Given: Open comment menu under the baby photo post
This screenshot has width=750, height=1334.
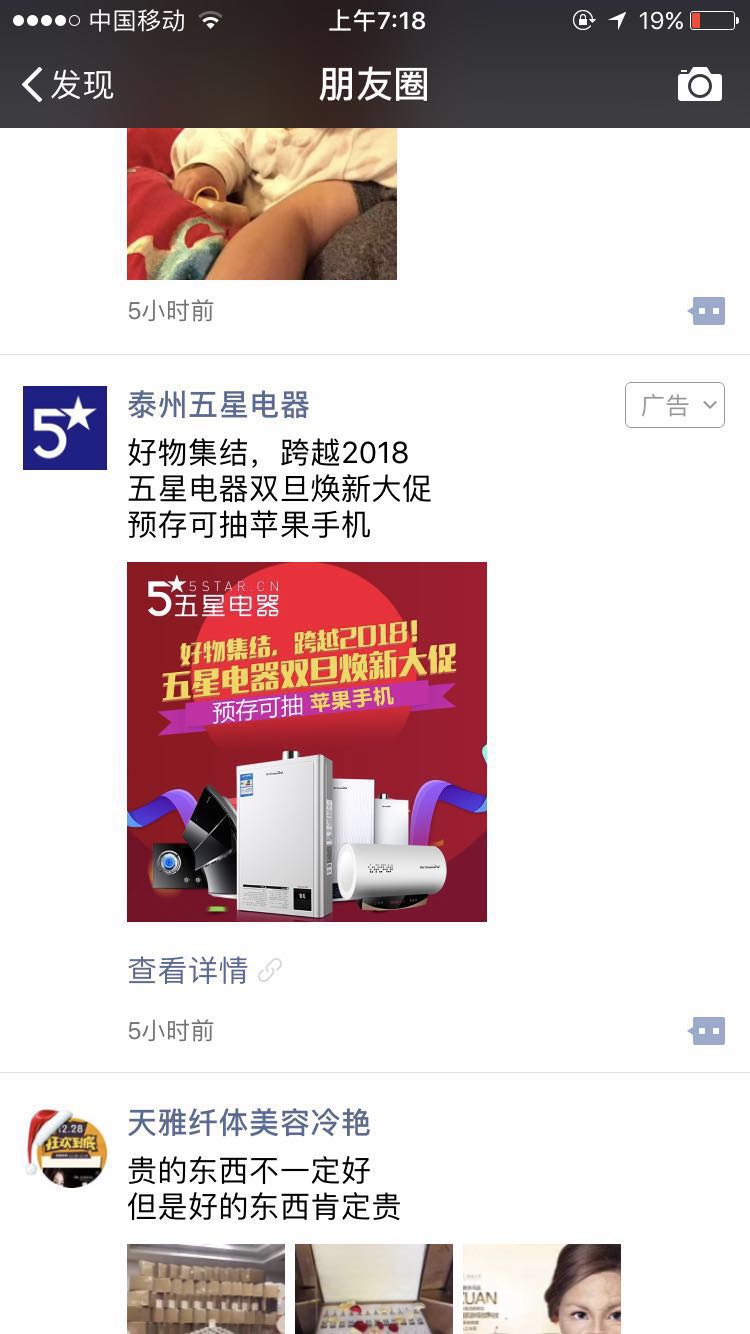Looking at the screenshot, I should point(708,311).
